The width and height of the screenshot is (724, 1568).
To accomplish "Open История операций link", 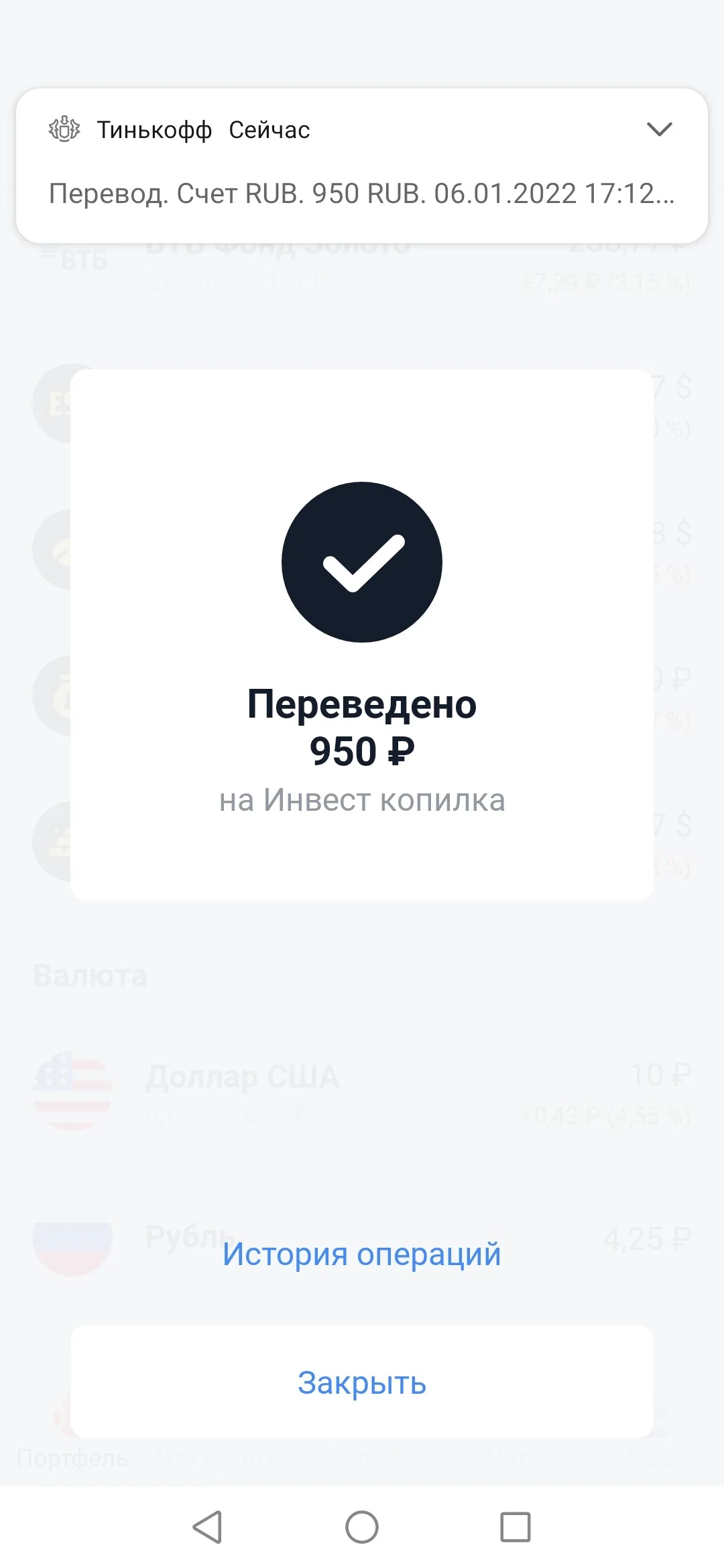I will 362,1254.
